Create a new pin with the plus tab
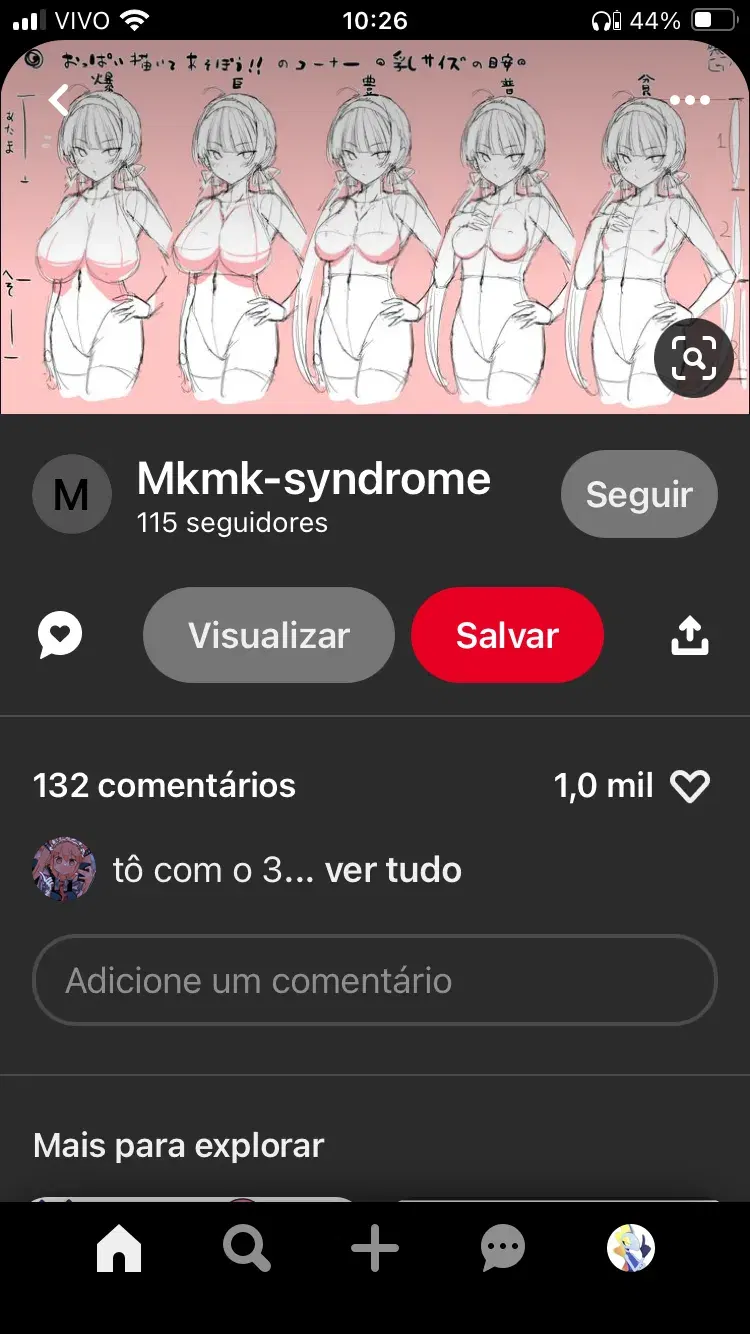 coord(375,1248)
